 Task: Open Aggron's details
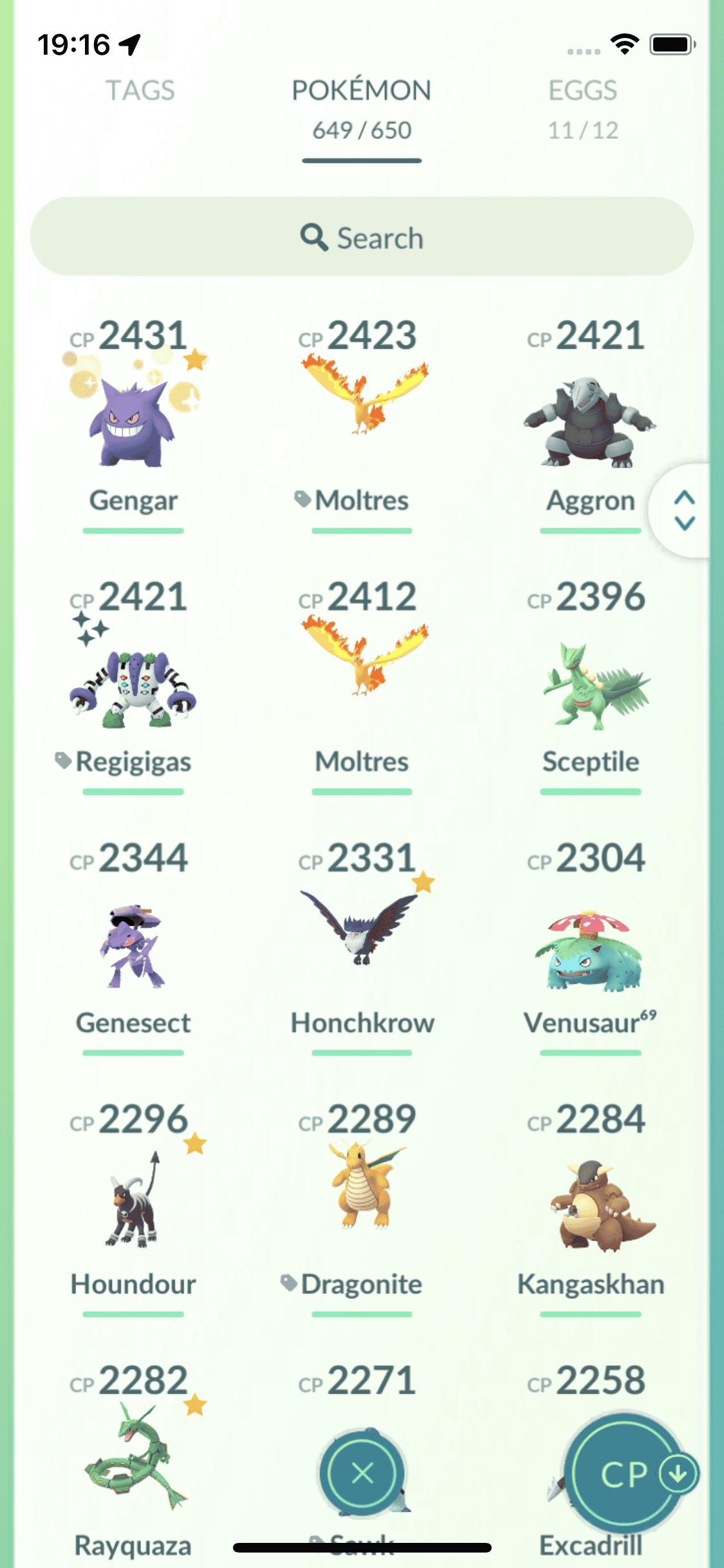pos(589,418)
